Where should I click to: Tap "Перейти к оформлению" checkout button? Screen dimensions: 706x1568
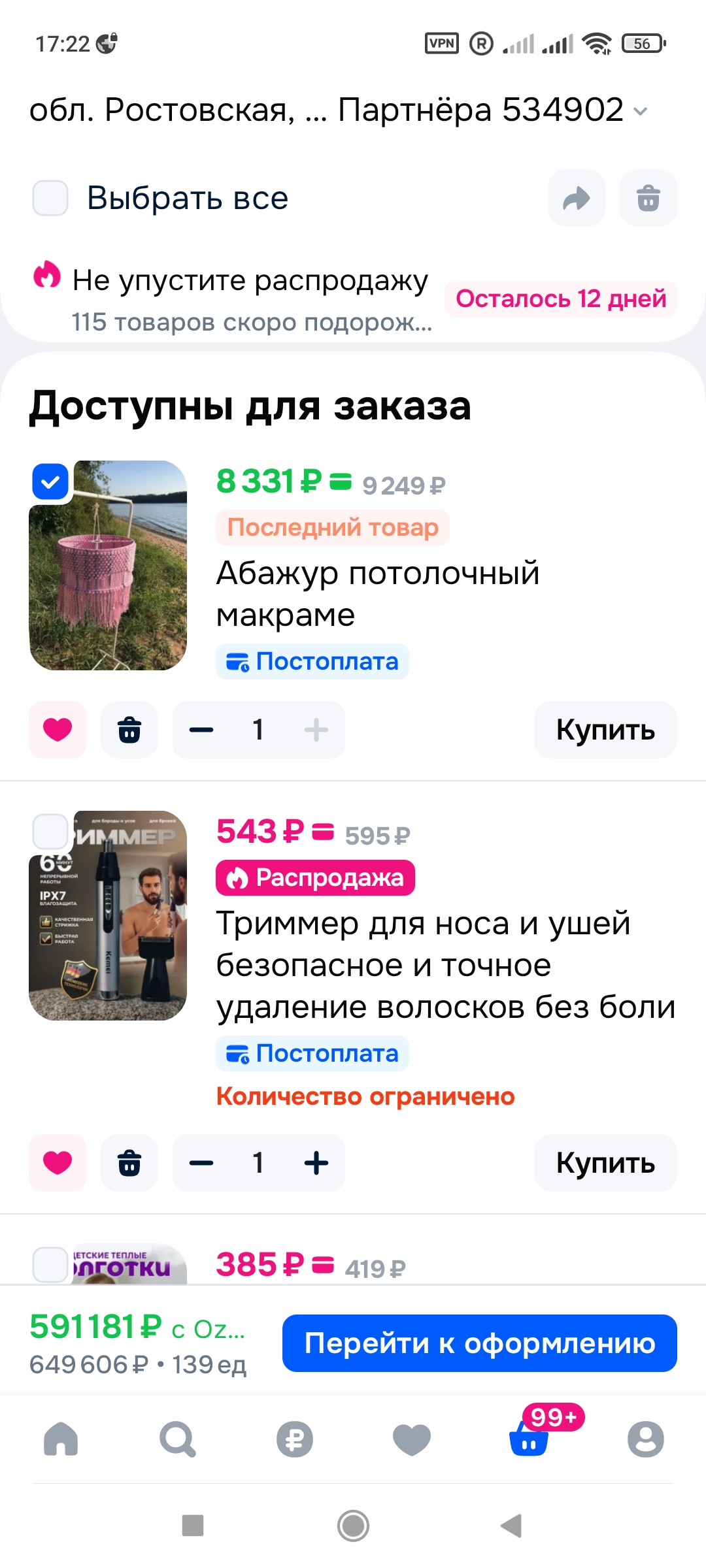(479, 1343)
